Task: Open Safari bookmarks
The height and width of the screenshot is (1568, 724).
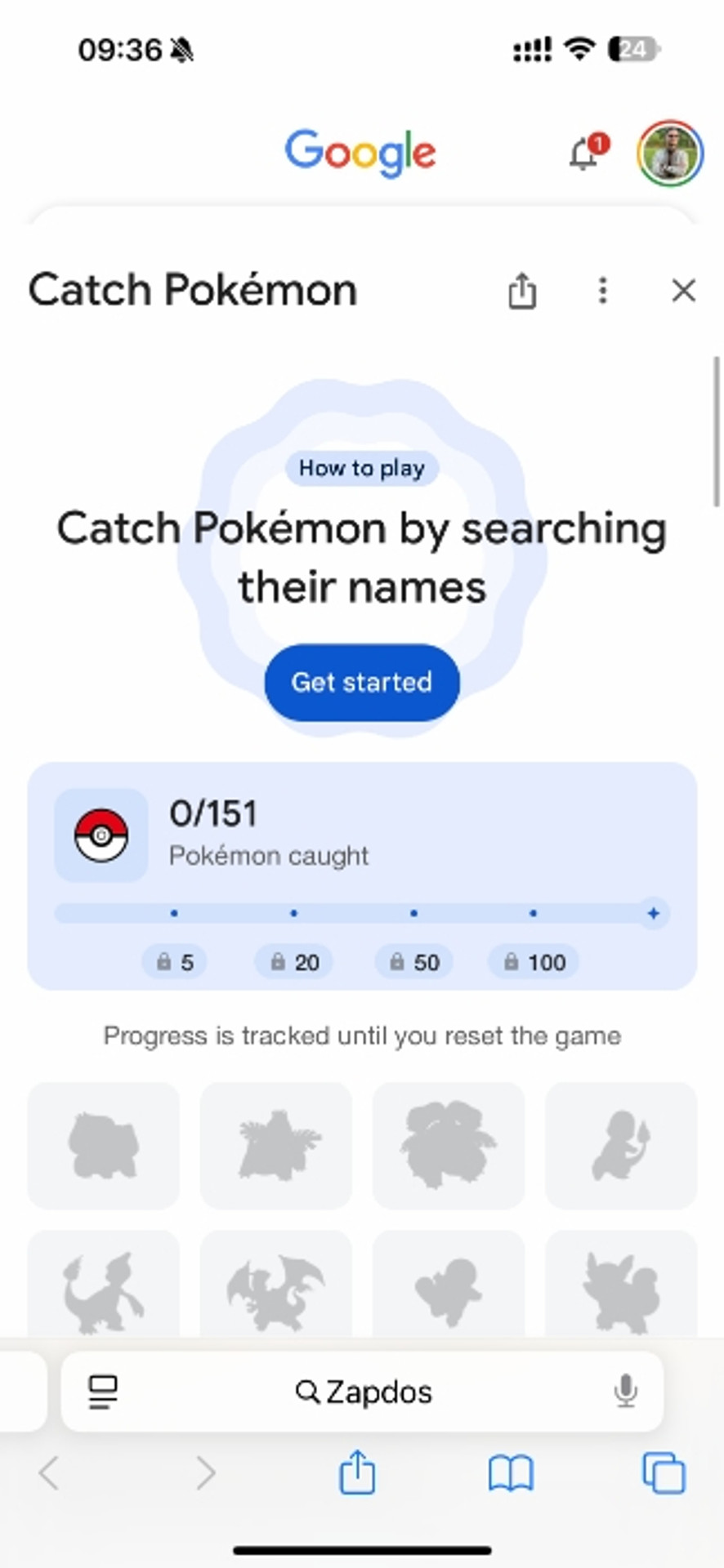Action: 511,1474
